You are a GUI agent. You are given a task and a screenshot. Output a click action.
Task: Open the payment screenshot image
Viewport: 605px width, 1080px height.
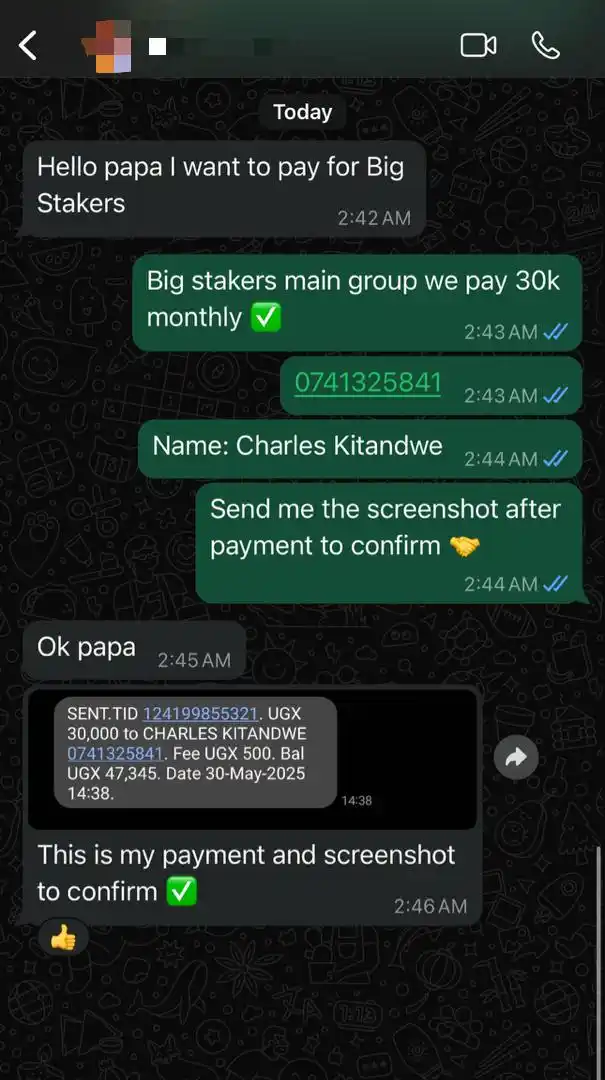tap(252, 758)
